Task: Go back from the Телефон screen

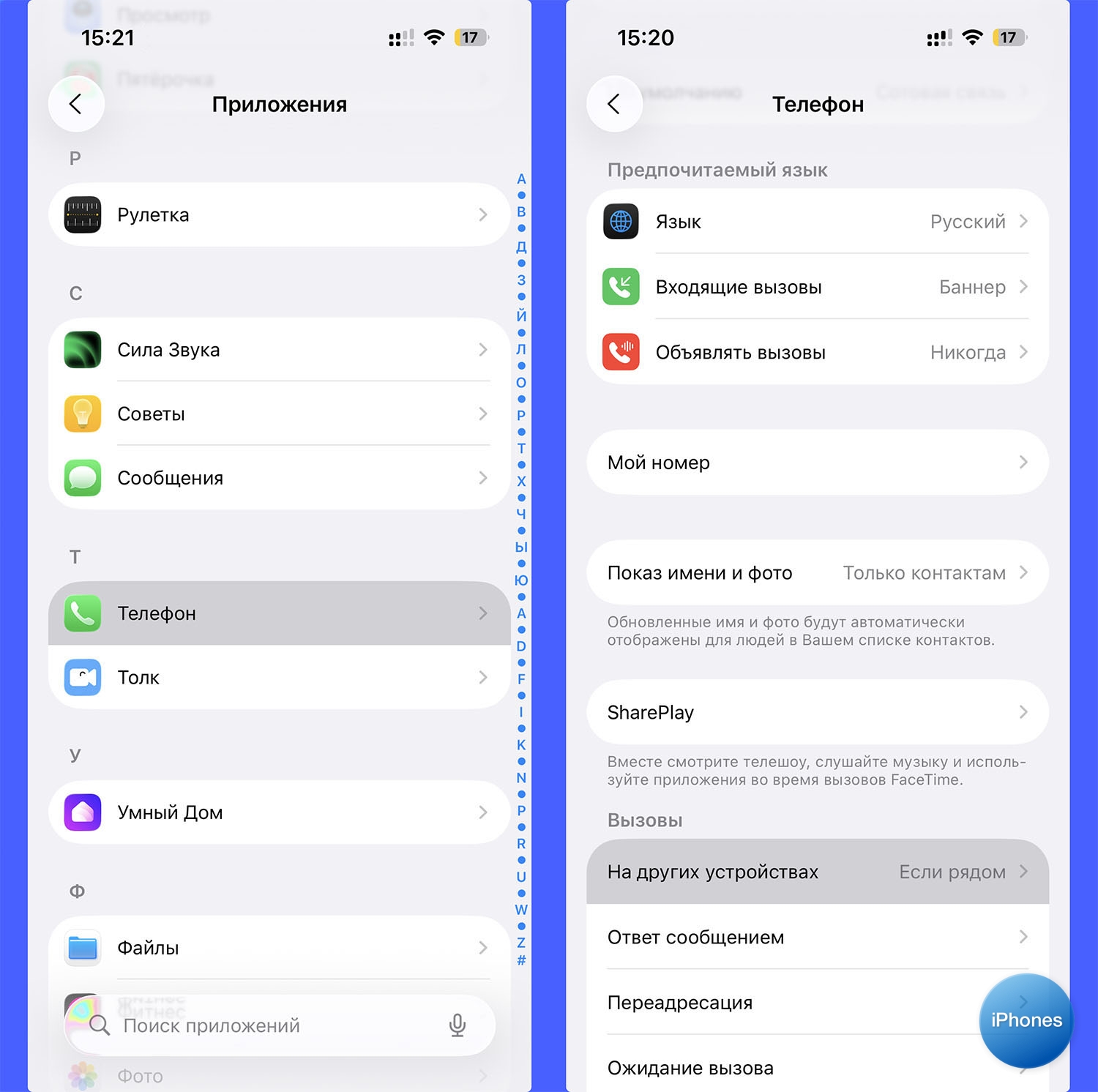Action: (614, 104)
